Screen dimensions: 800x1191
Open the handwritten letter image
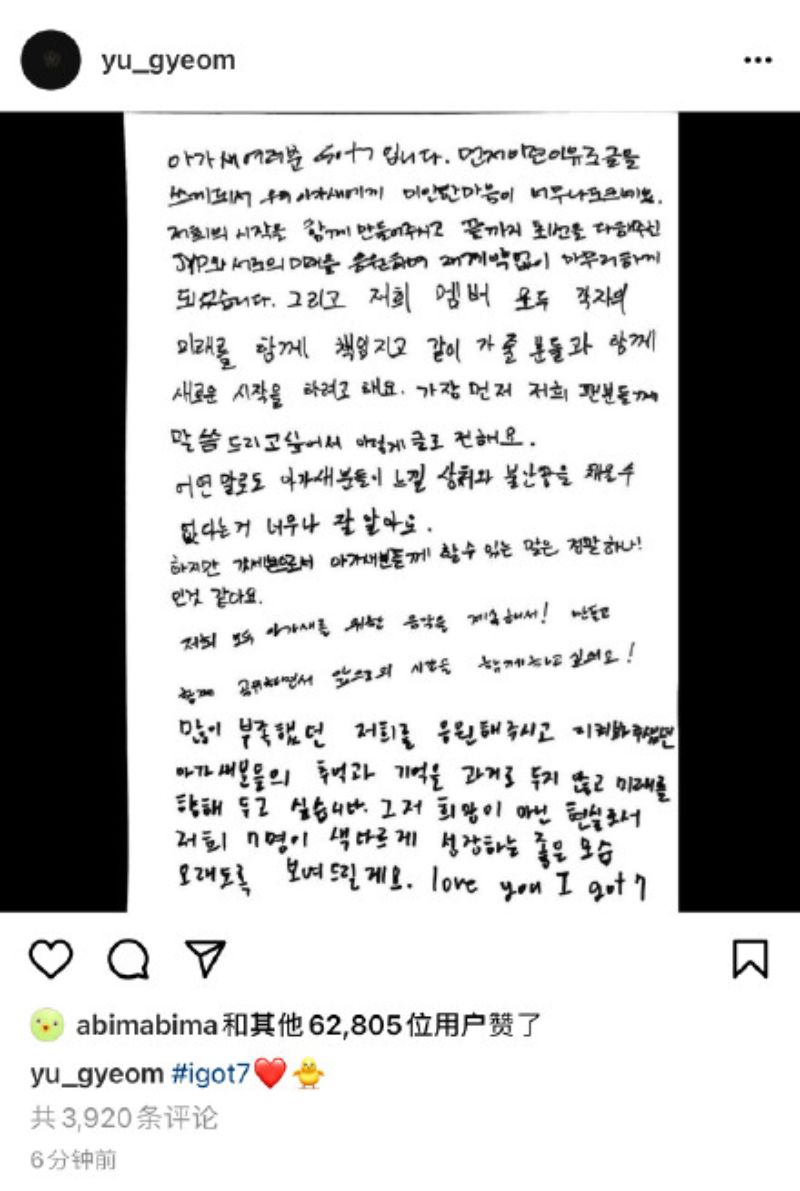click(400, 510)
